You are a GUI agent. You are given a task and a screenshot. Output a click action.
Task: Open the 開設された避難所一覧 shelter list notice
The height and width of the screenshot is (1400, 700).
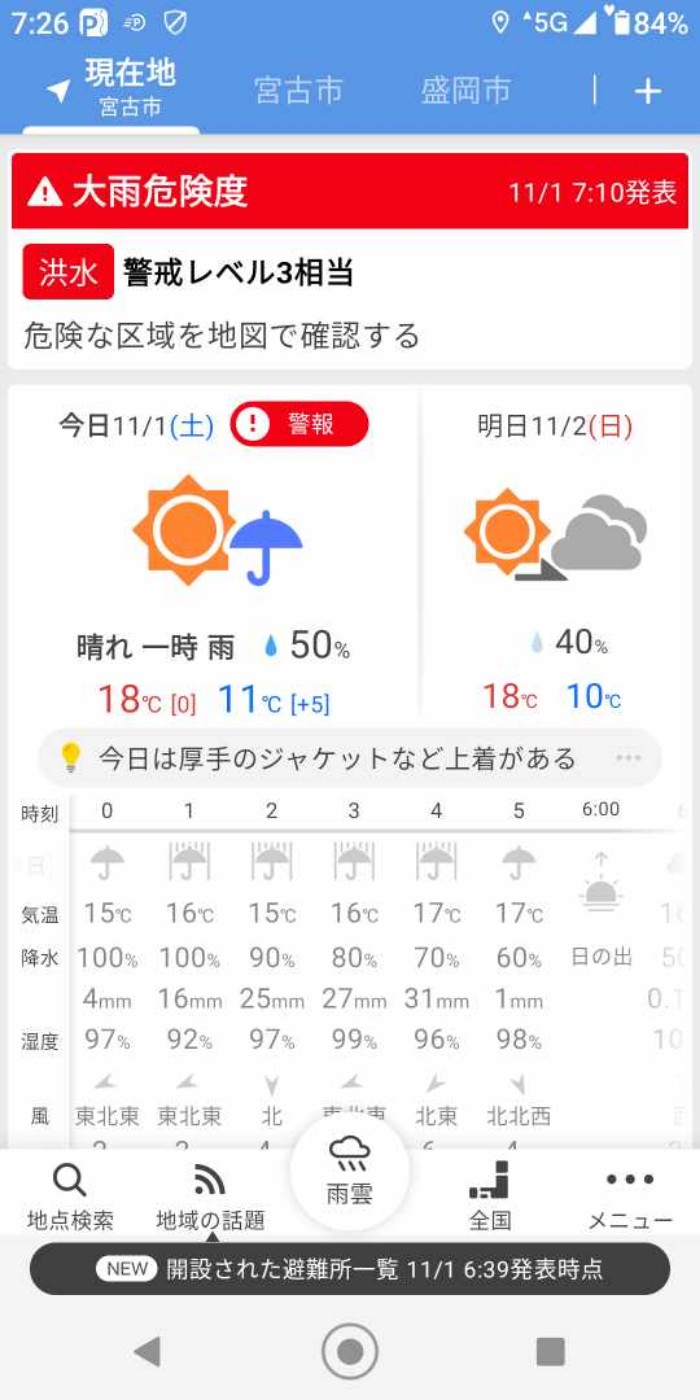click(x=350, y=1270)
